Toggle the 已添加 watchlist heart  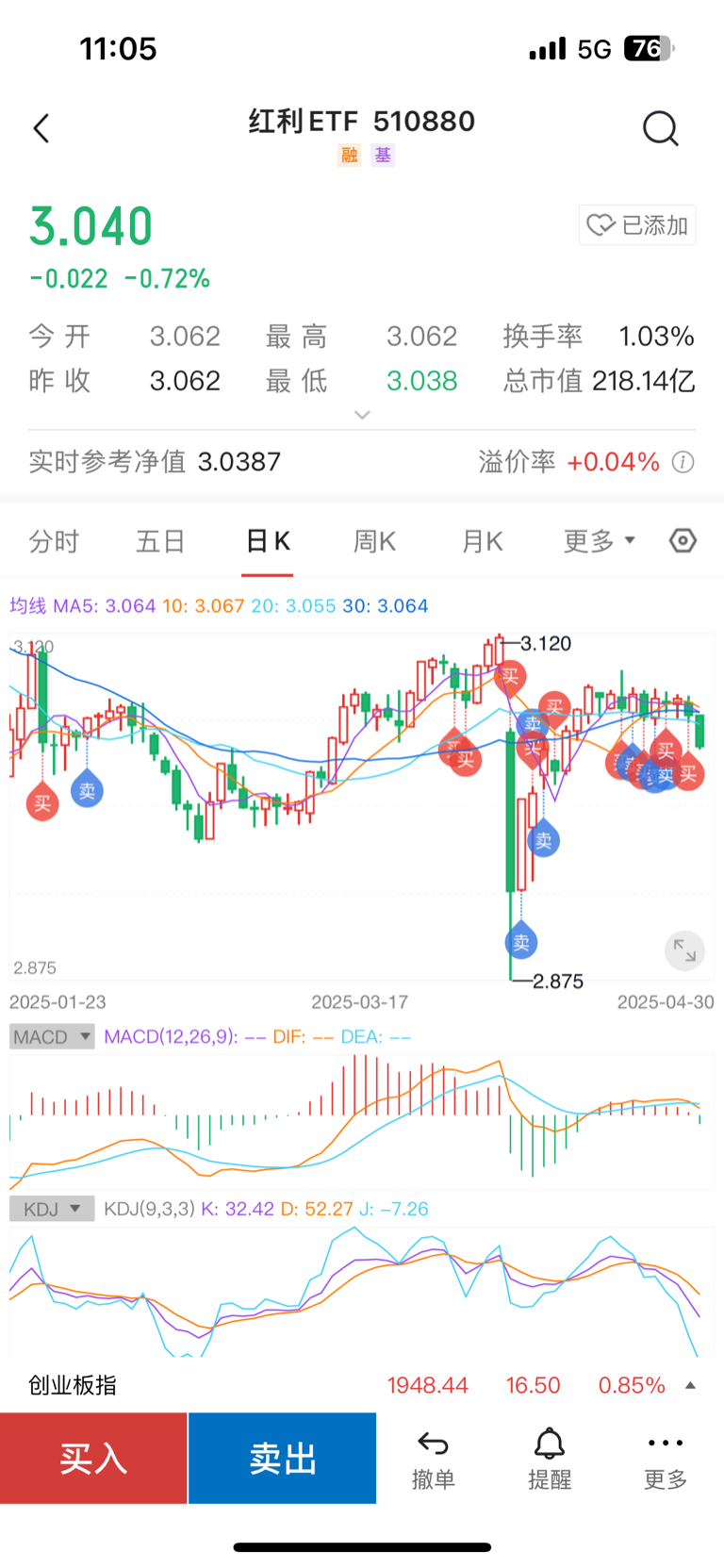(x=636, y=224)
